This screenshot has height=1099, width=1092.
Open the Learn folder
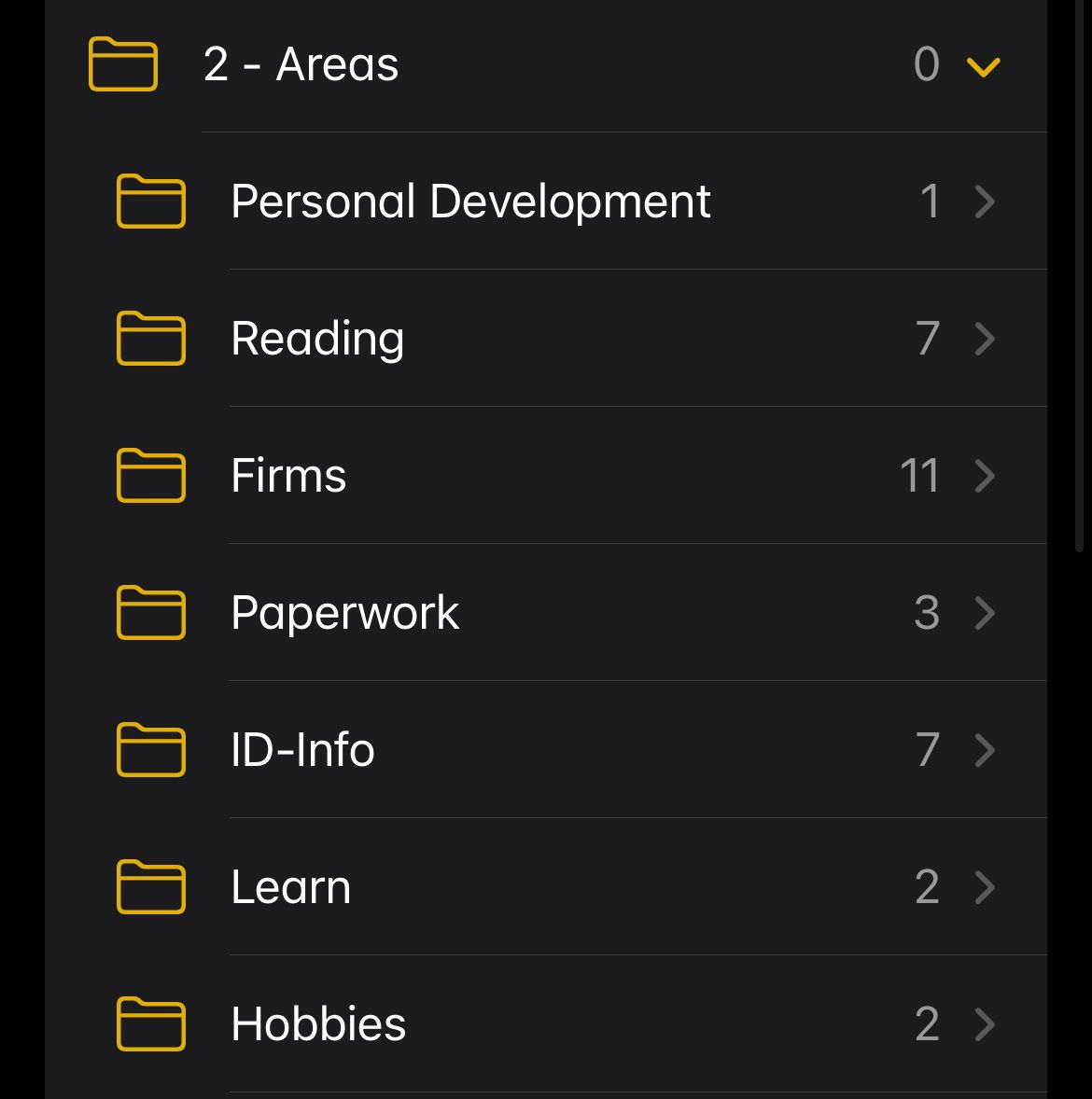coord(290,887)
